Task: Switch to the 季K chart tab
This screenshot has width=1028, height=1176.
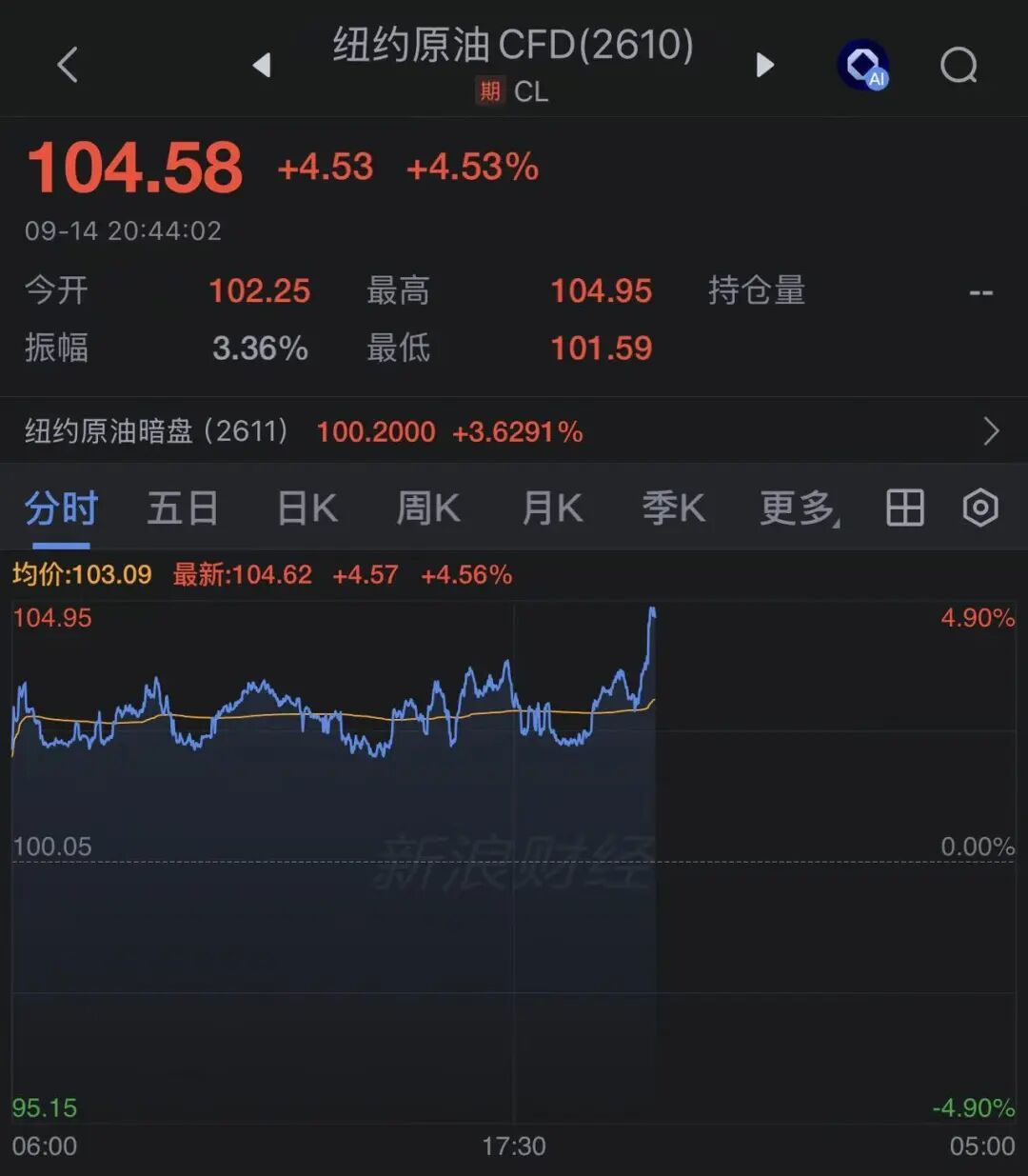Action: coord(674,508)
